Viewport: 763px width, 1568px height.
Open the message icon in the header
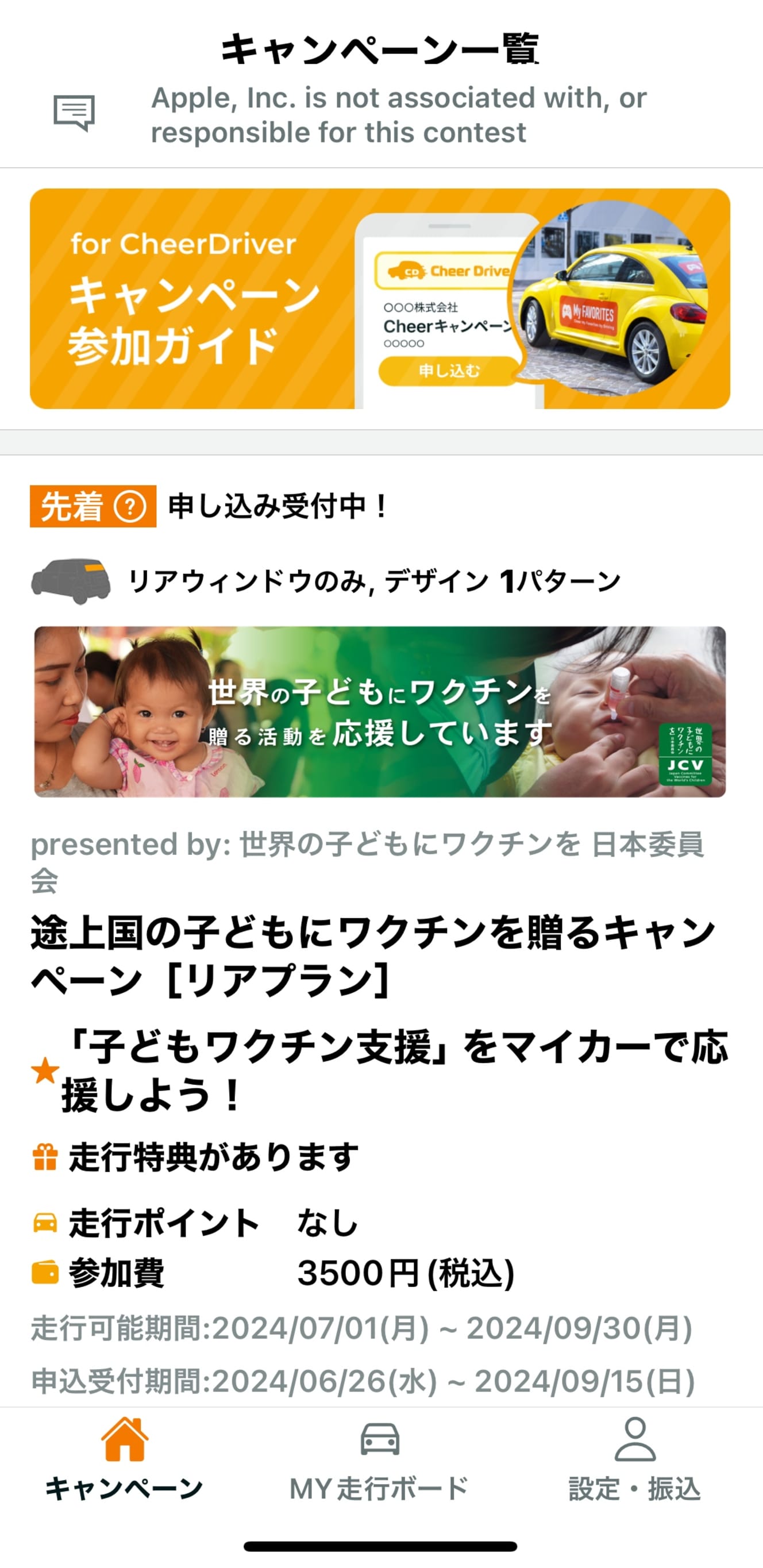point(74,113)
